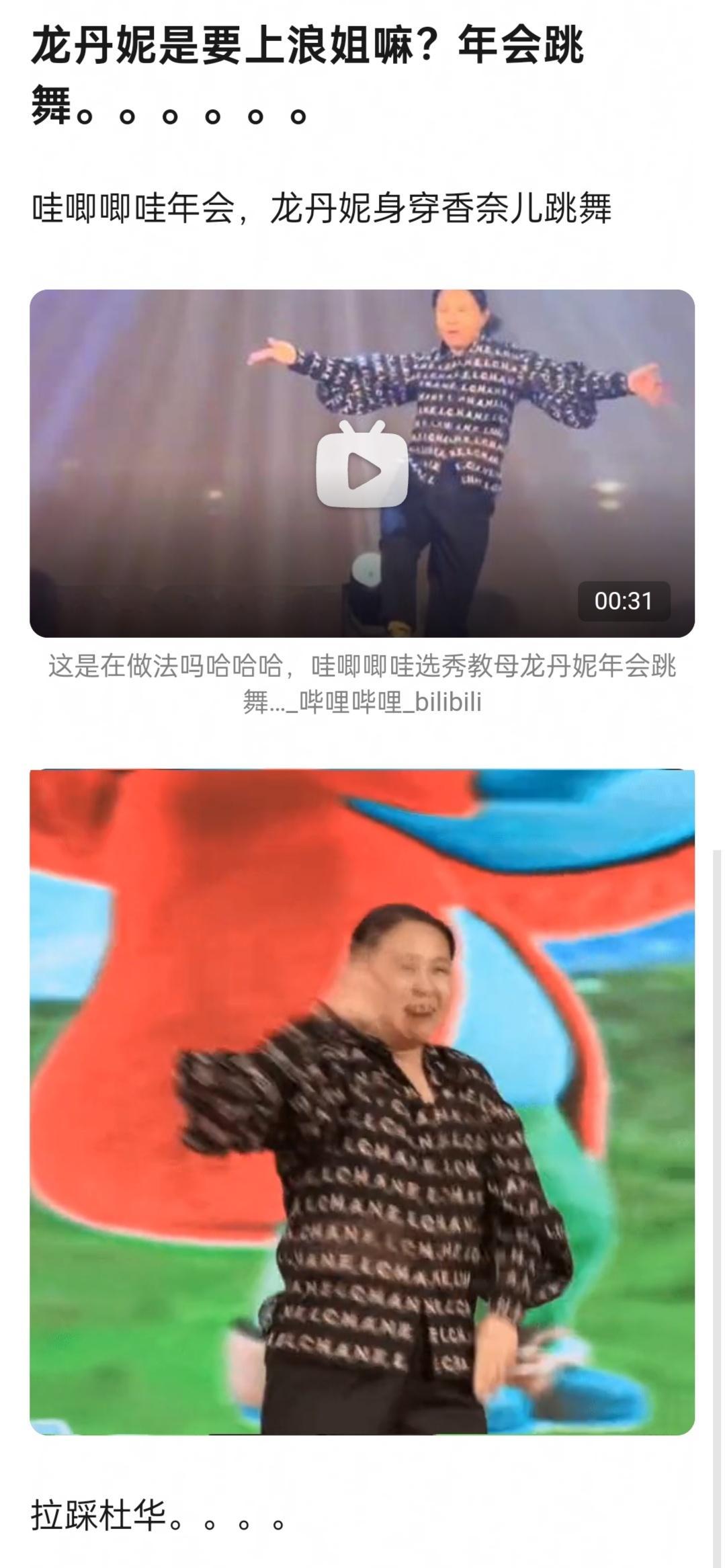Click the 哇唧唧哇年会 description text

pyautogui.click(x=326, y=210)
